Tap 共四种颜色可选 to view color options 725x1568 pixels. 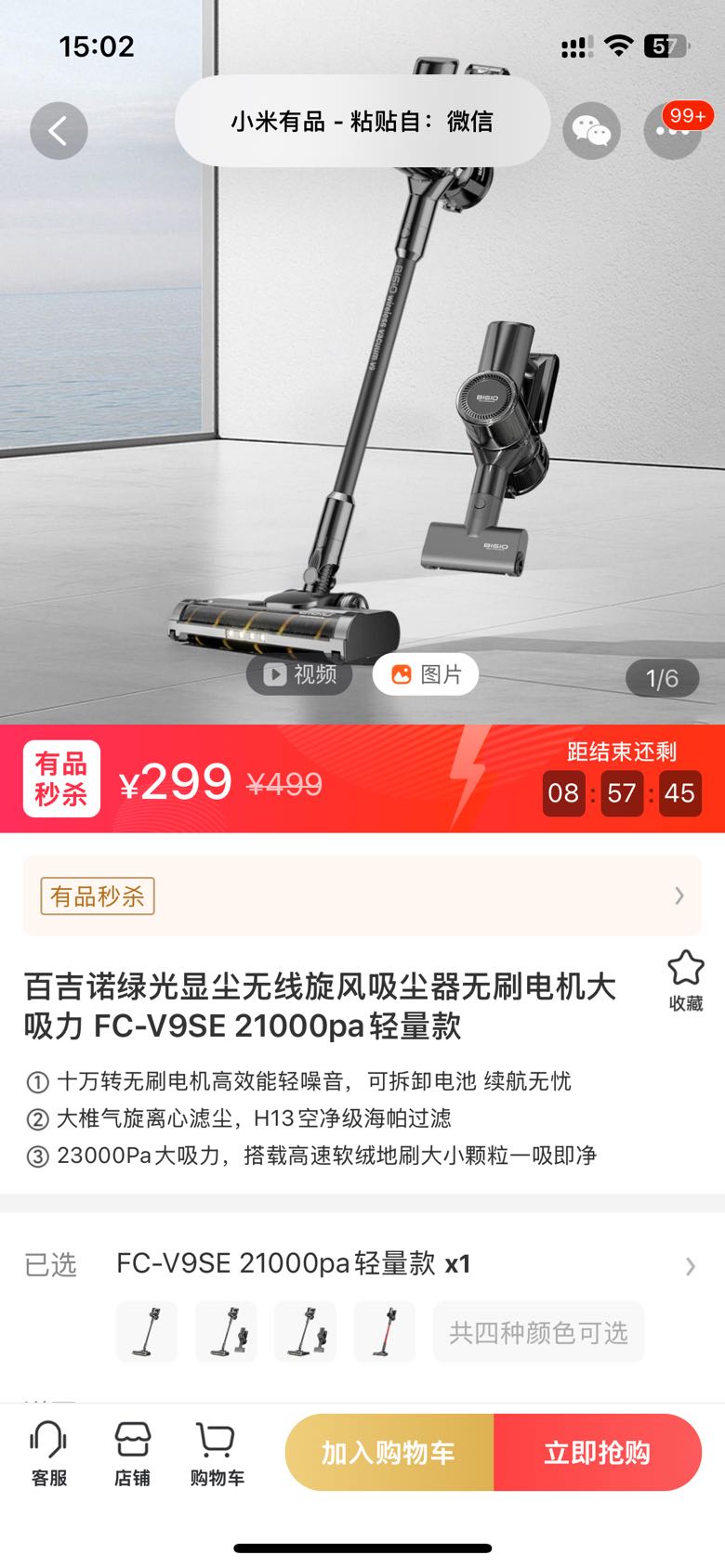(539, 1333)
